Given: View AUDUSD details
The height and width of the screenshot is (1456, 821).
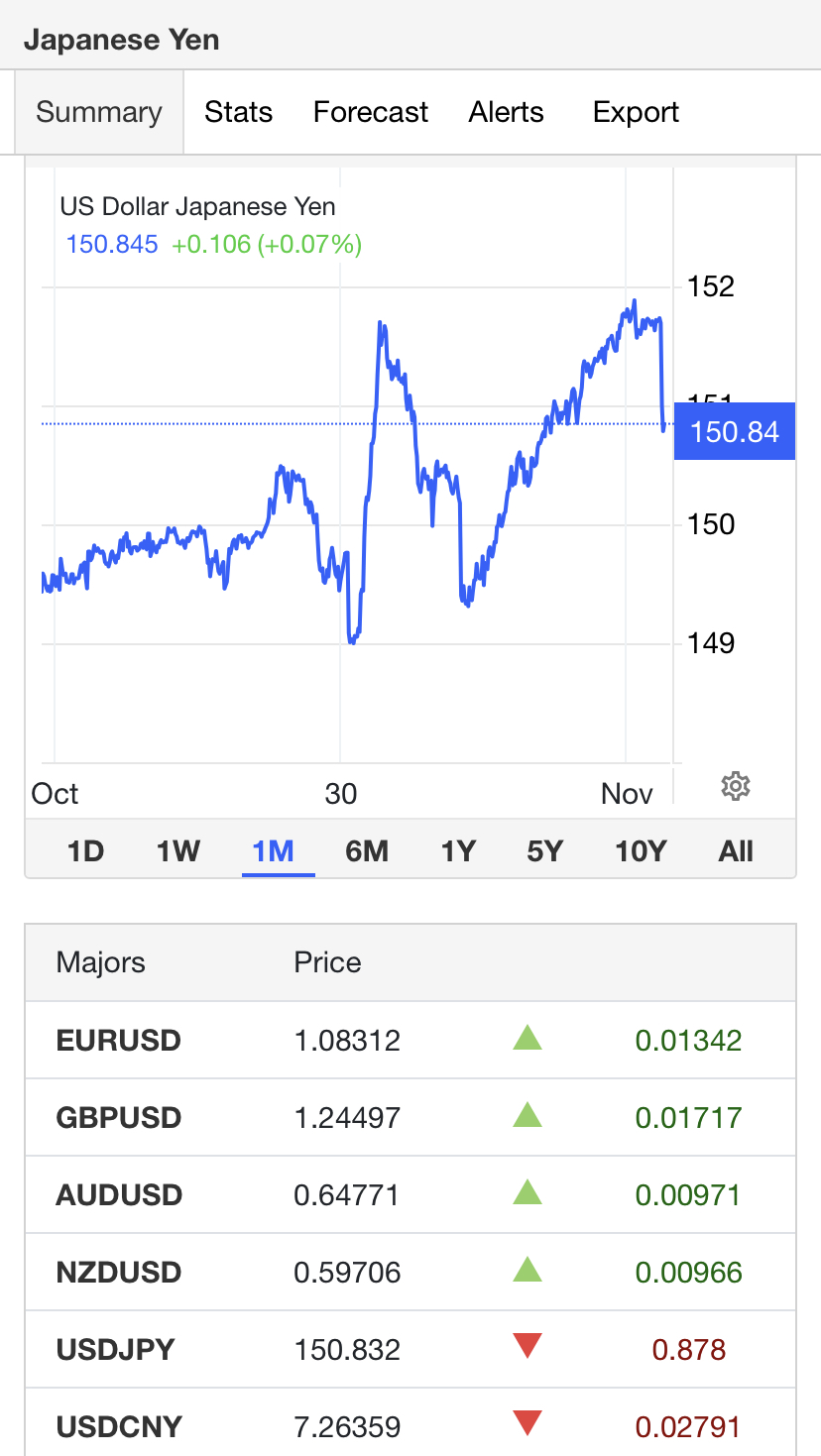Looking at the screenshot, I should [410, 1194].
